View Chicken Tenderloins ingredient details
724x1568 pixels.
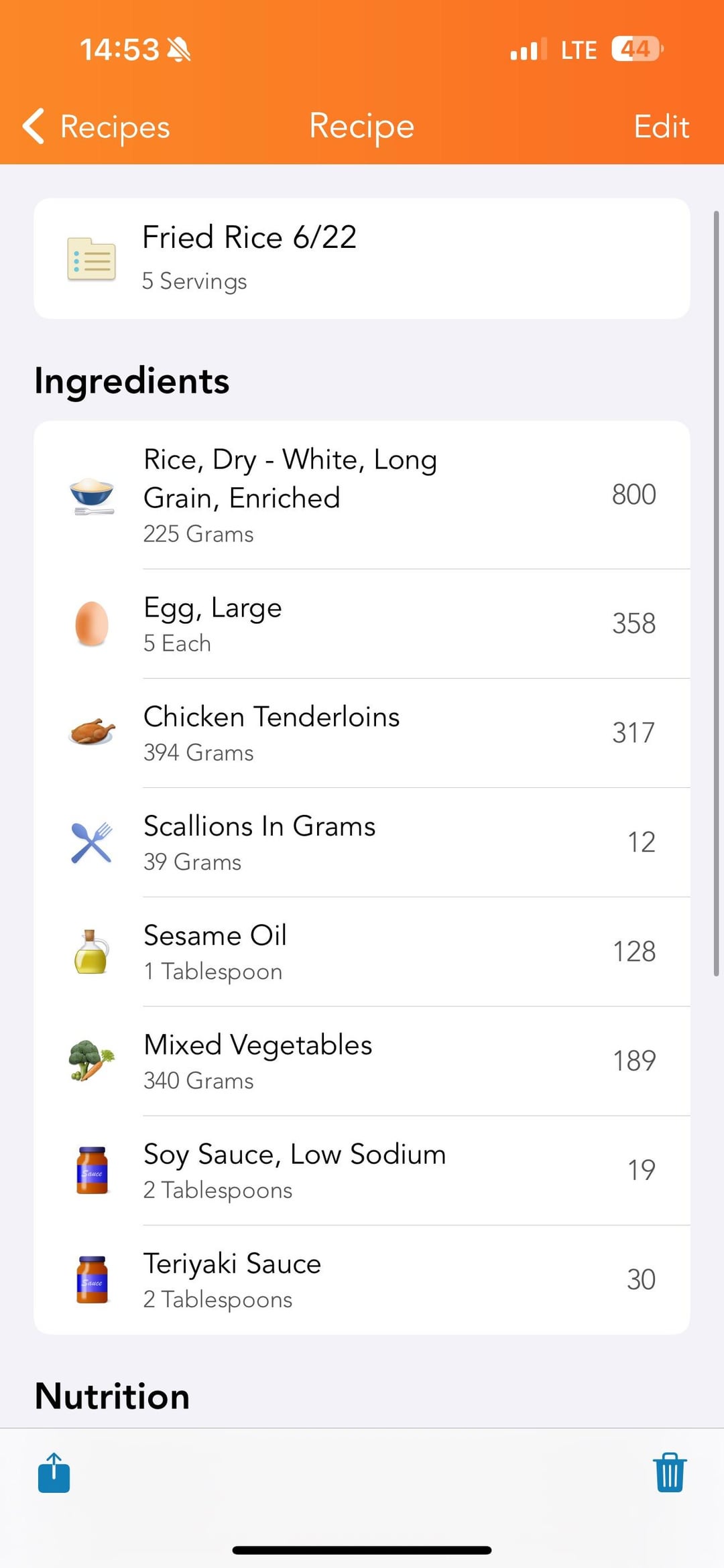point(362,733)
